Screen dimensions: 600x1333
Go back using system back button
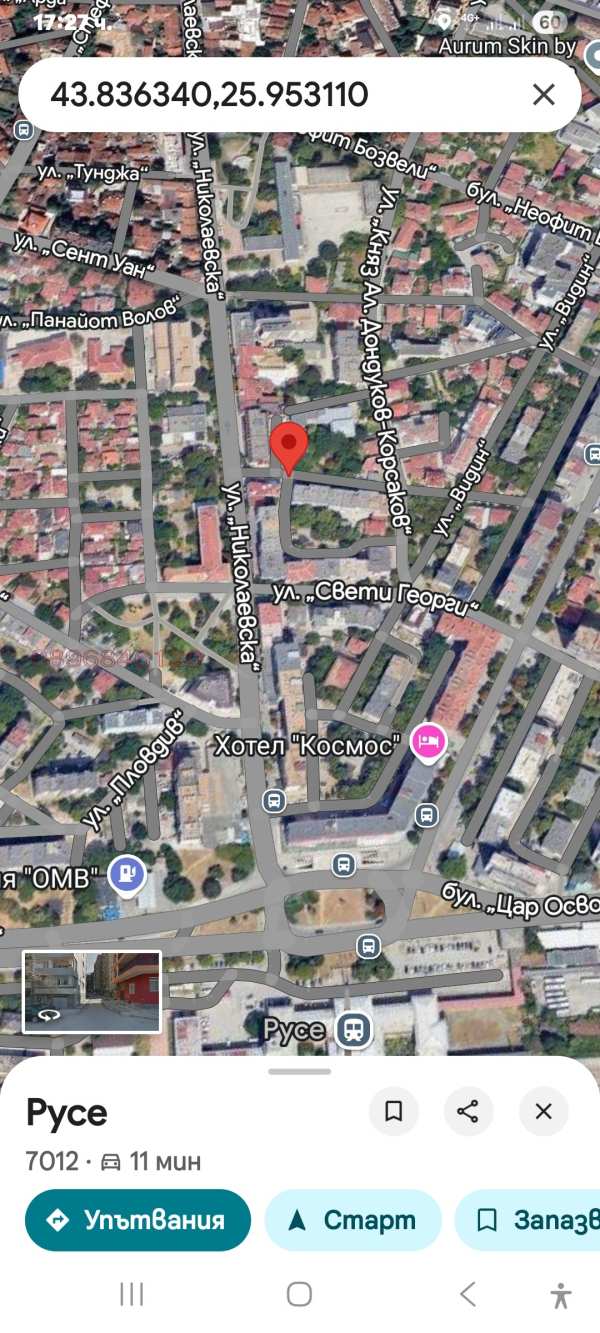click(x=468, y=1294)
